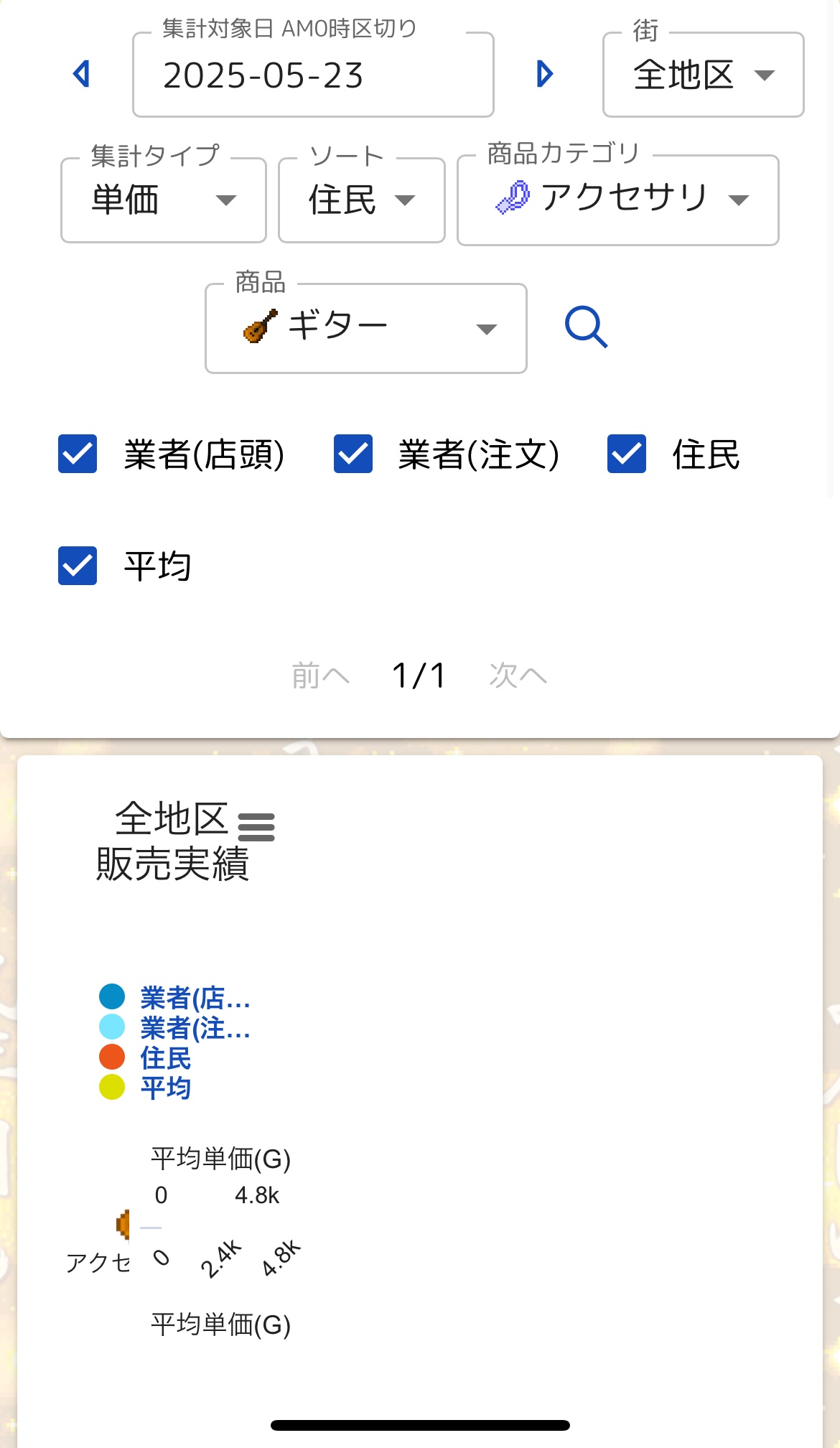Uncheck the 業者(注文) checkbox

353,454
